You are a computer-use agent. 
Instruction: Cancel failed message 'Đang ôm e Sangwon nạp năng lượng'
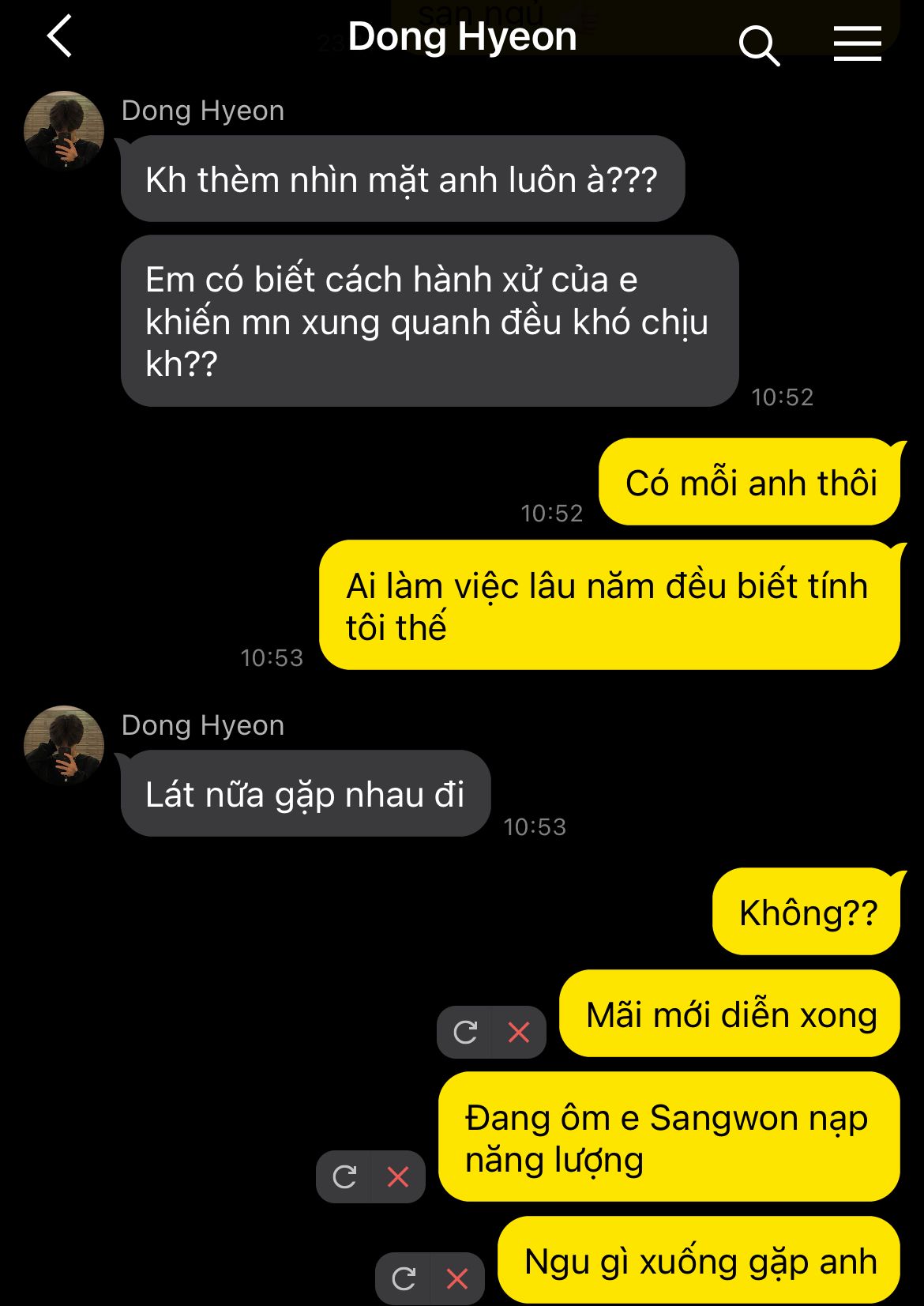398,1177
